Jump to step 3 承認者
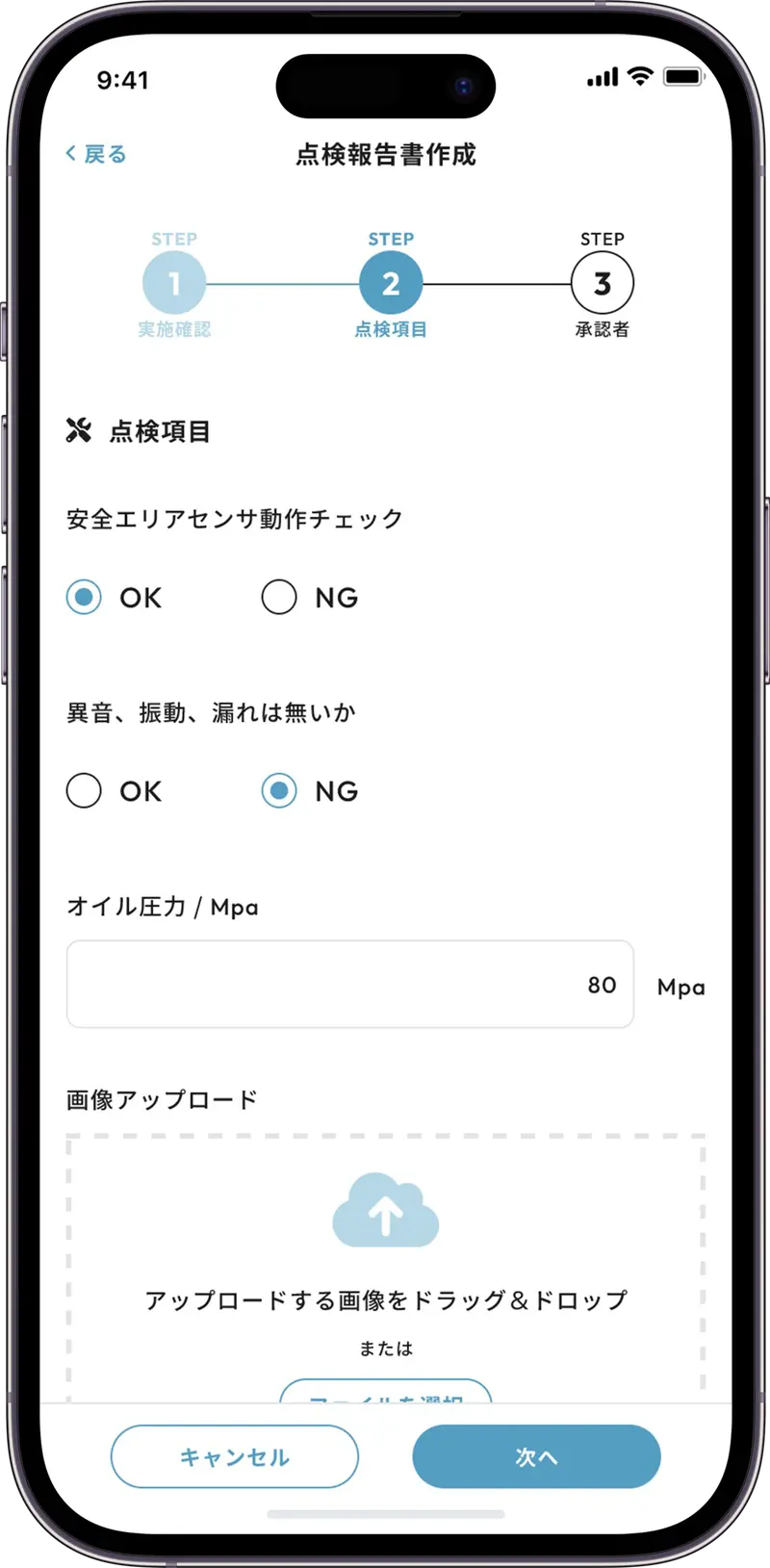 pos(603,284)
